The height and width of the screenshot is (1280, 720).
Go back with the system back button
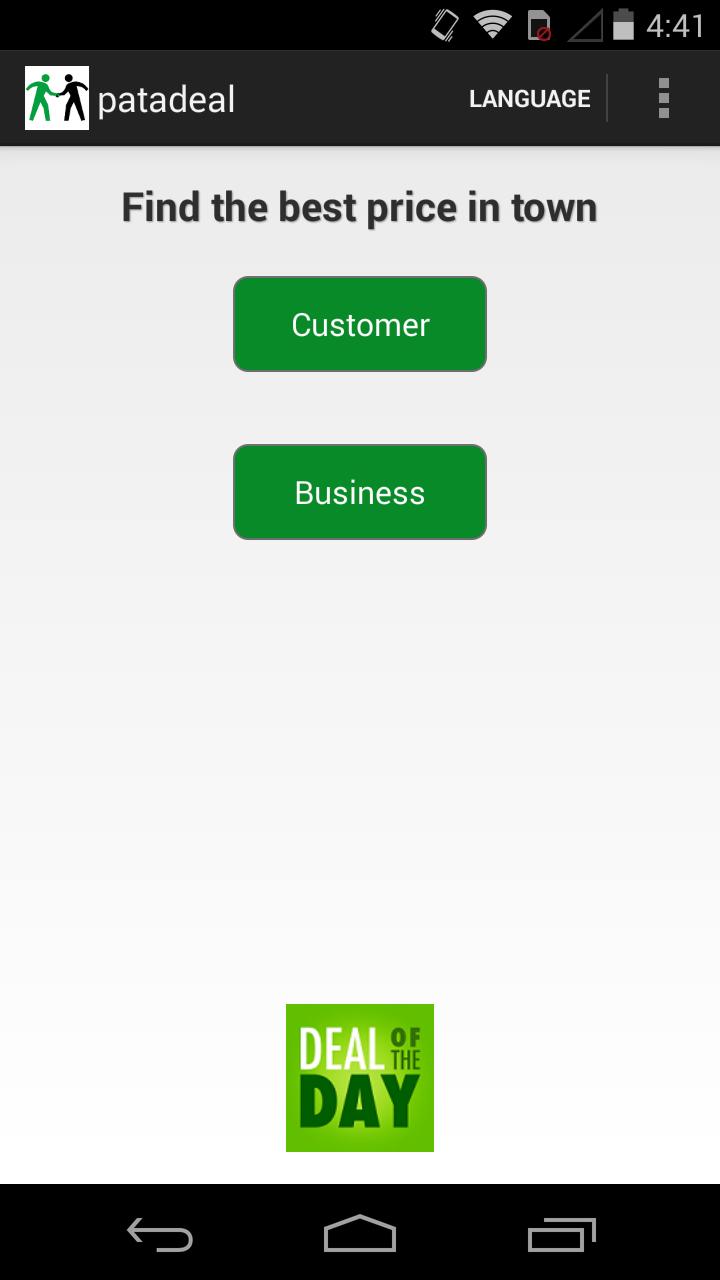pos(160,1234)
